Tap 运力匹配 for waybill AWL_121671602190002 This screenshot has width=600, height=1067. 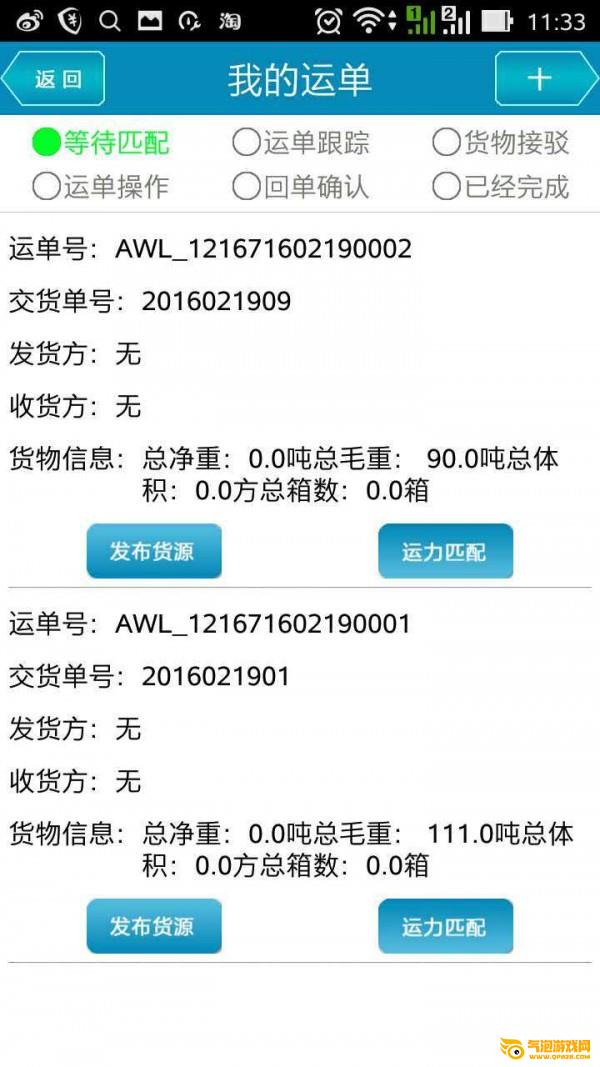445,551
